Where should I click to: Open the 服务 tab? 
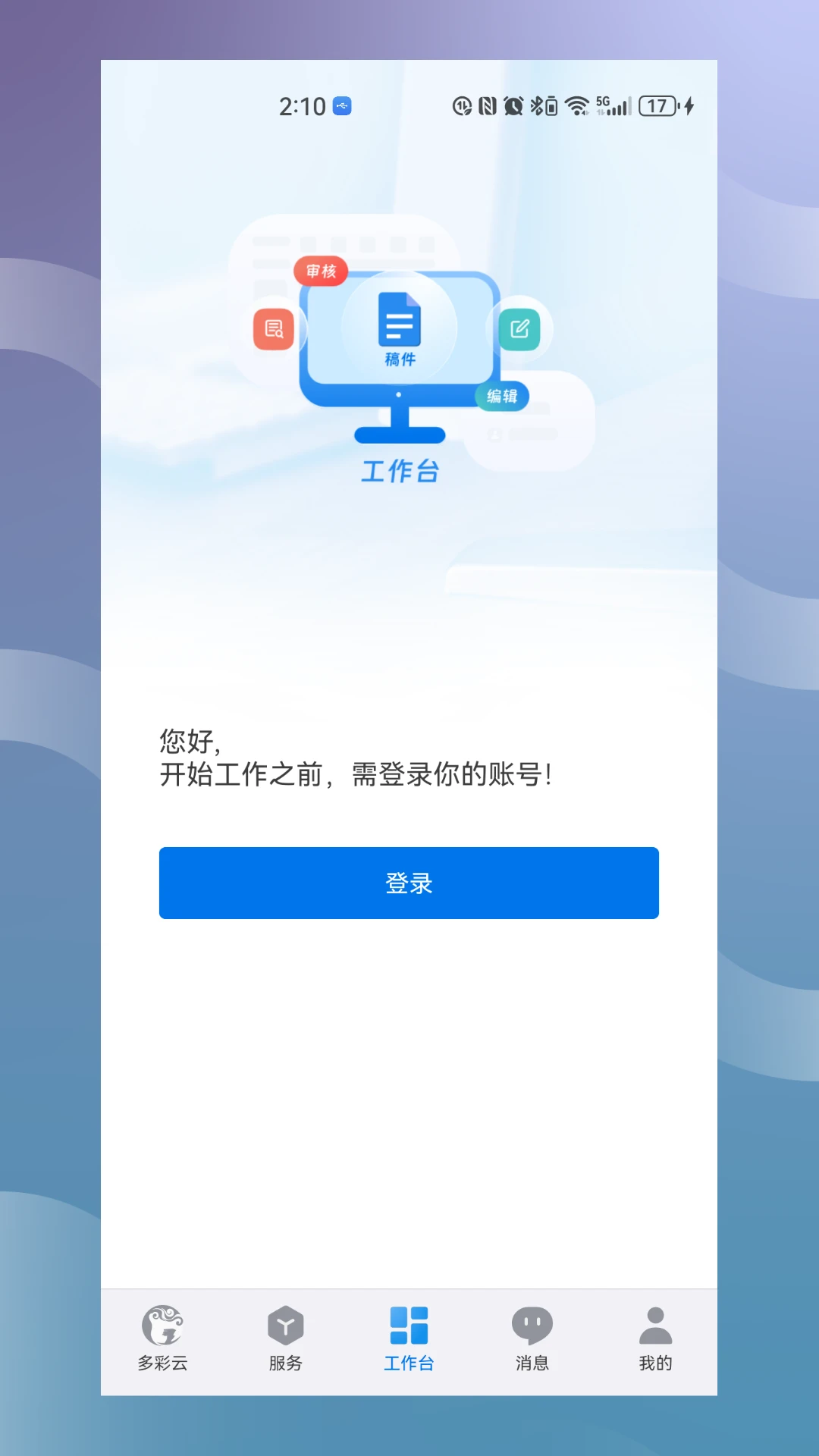285,1338
